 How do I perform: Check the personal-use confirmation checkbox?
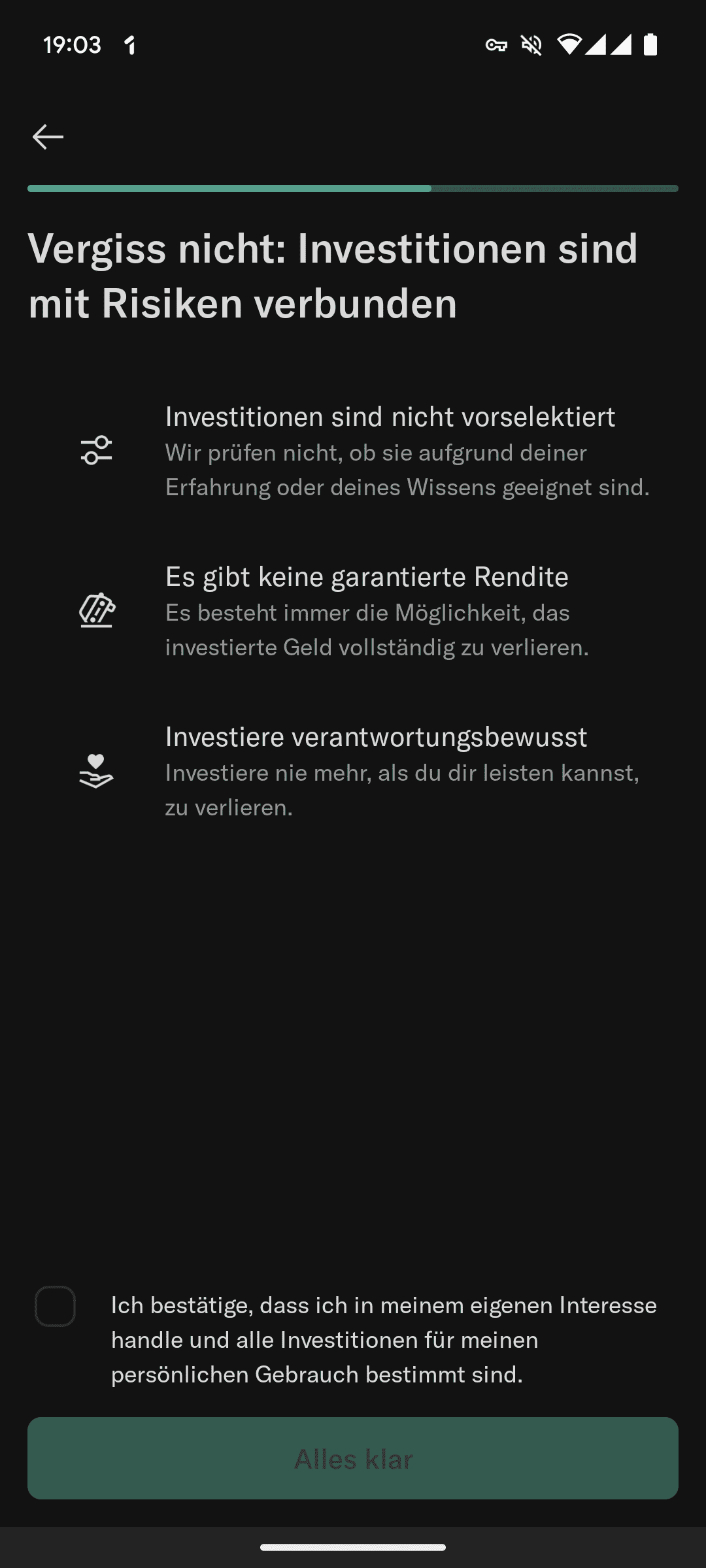click(x=55, y=1306)
